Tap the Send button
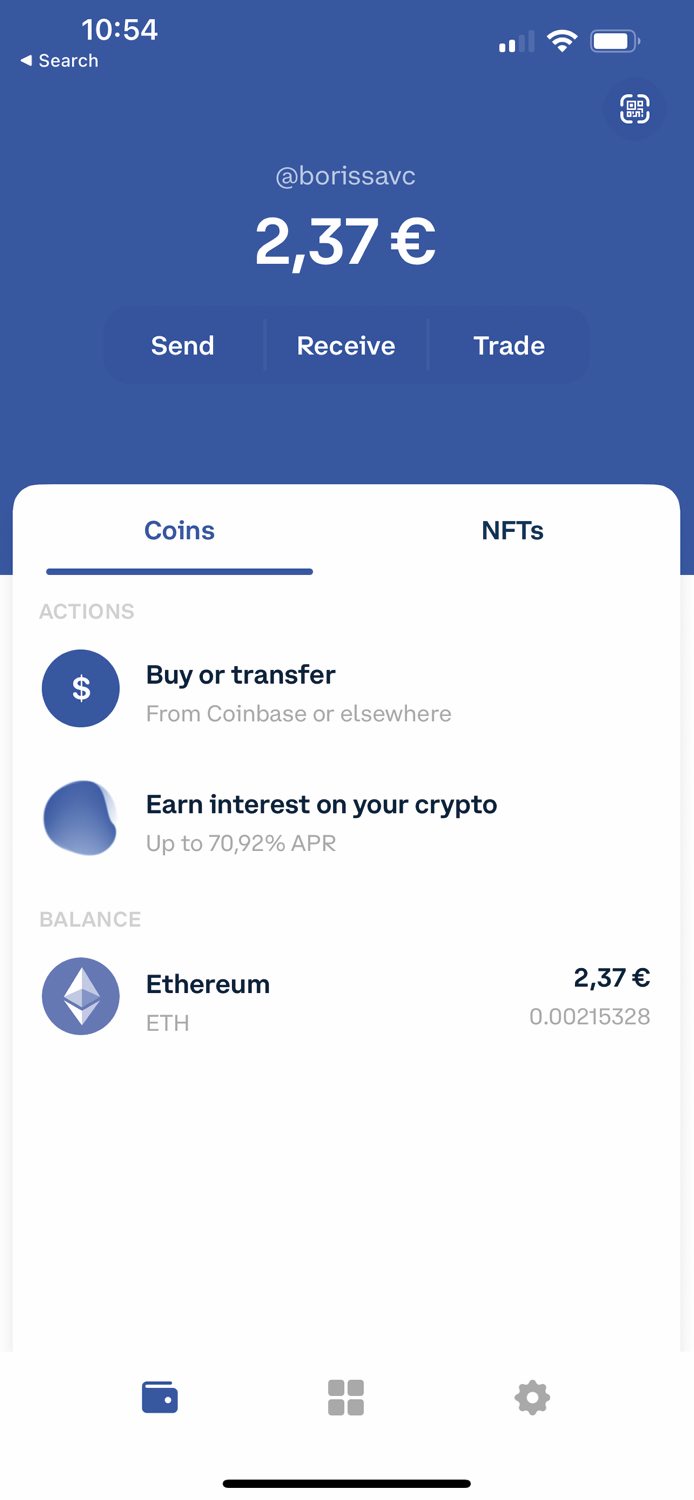This screenshot has width=694, height=1500. click(182, 346)
